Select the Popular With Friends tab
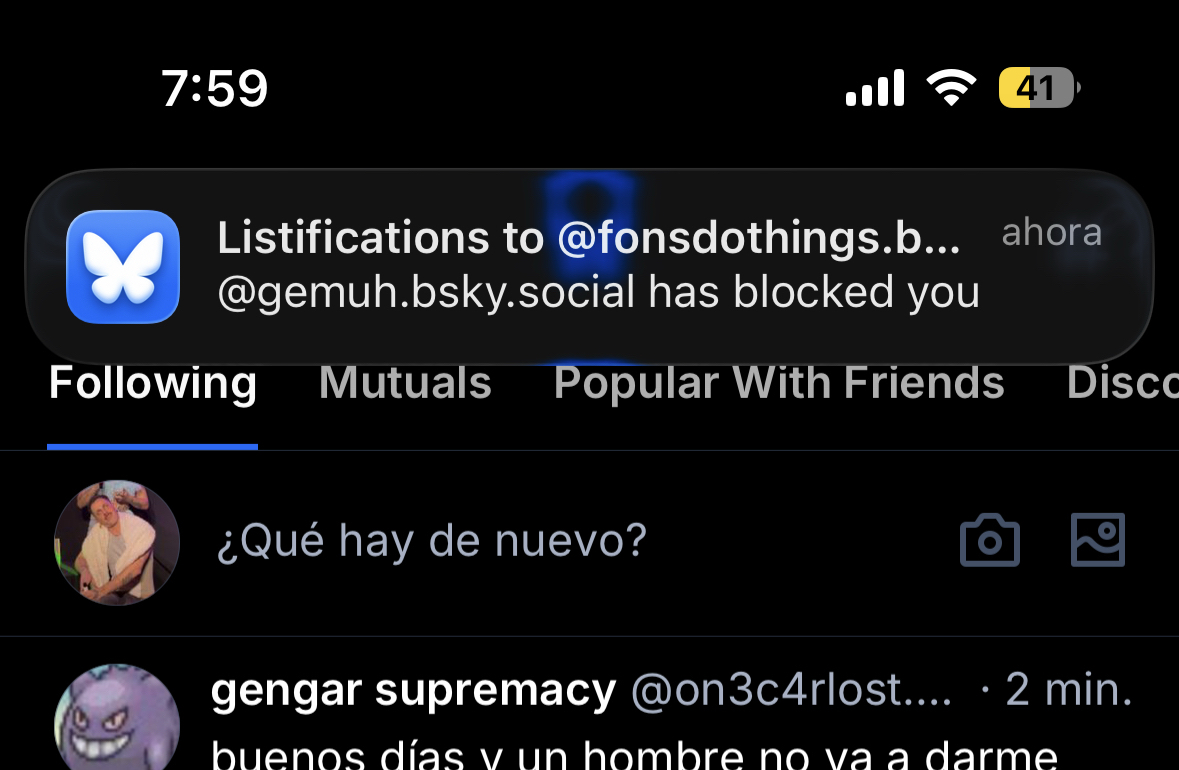1179x770 pixels. (778, 385)
